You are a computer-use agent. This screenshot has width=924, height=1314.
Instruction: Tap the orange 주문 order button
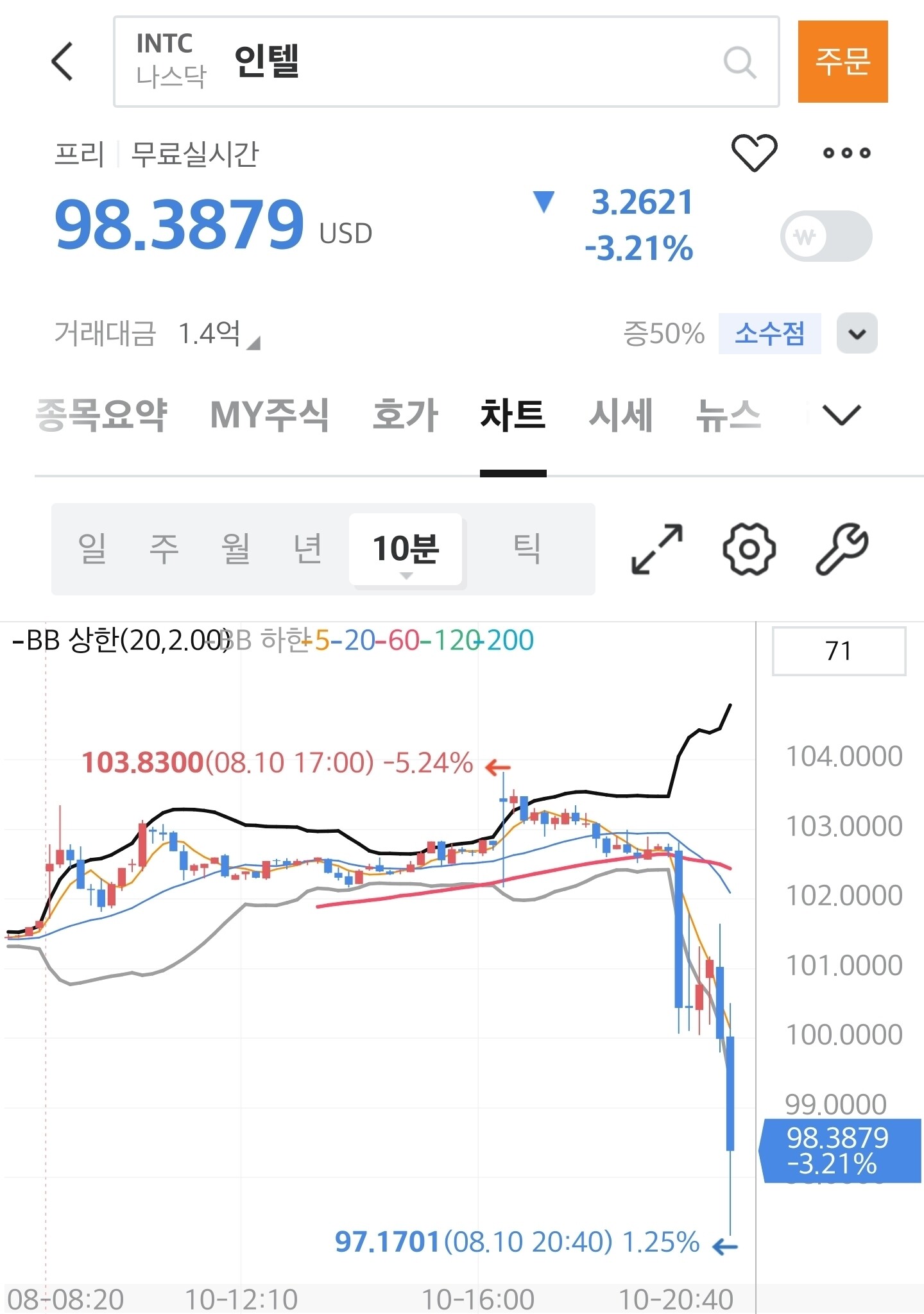(x=843, y=62)
